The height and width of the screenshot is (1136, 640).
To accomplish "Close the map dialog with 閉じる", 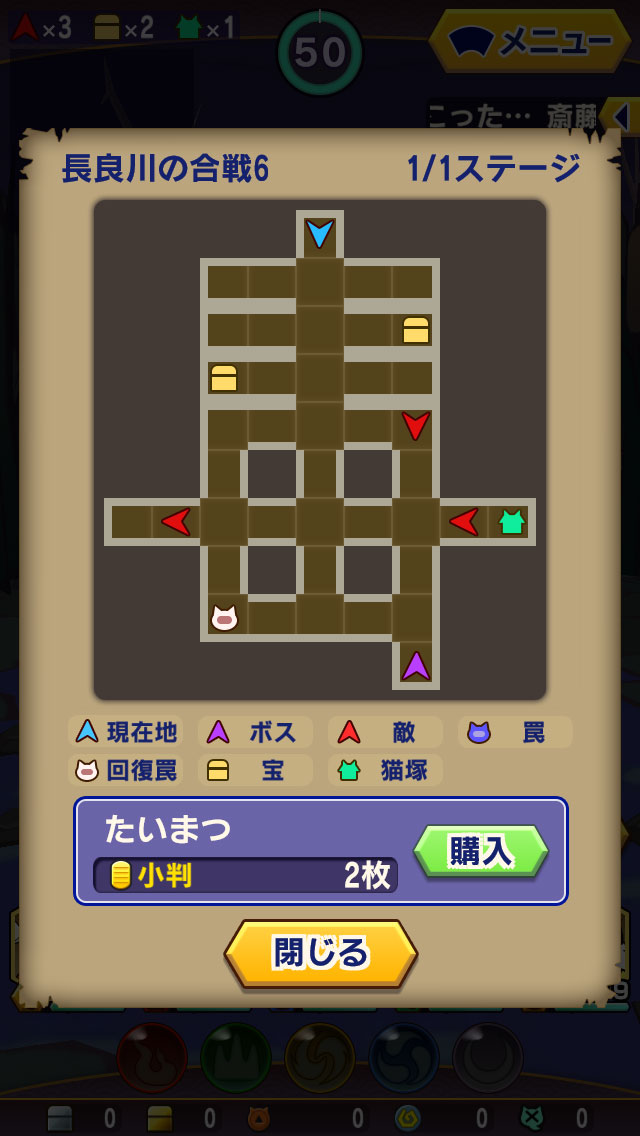I will coord(321,953).
